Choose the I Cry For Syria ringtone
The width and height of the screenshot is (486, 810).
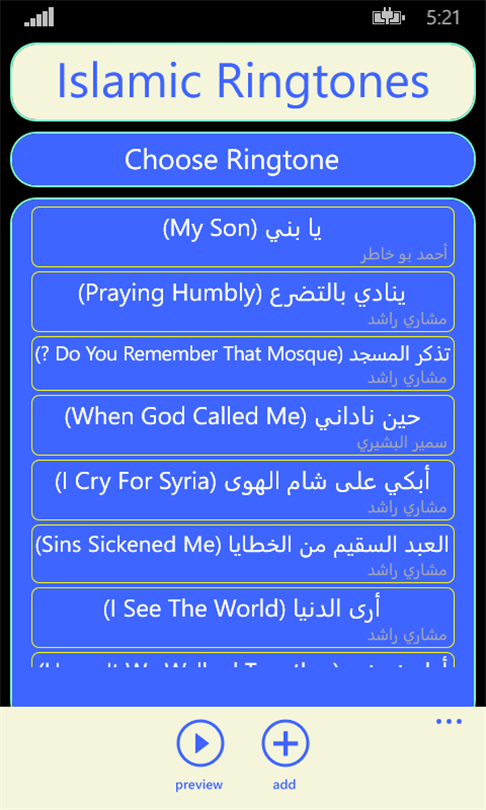(243, 490)
